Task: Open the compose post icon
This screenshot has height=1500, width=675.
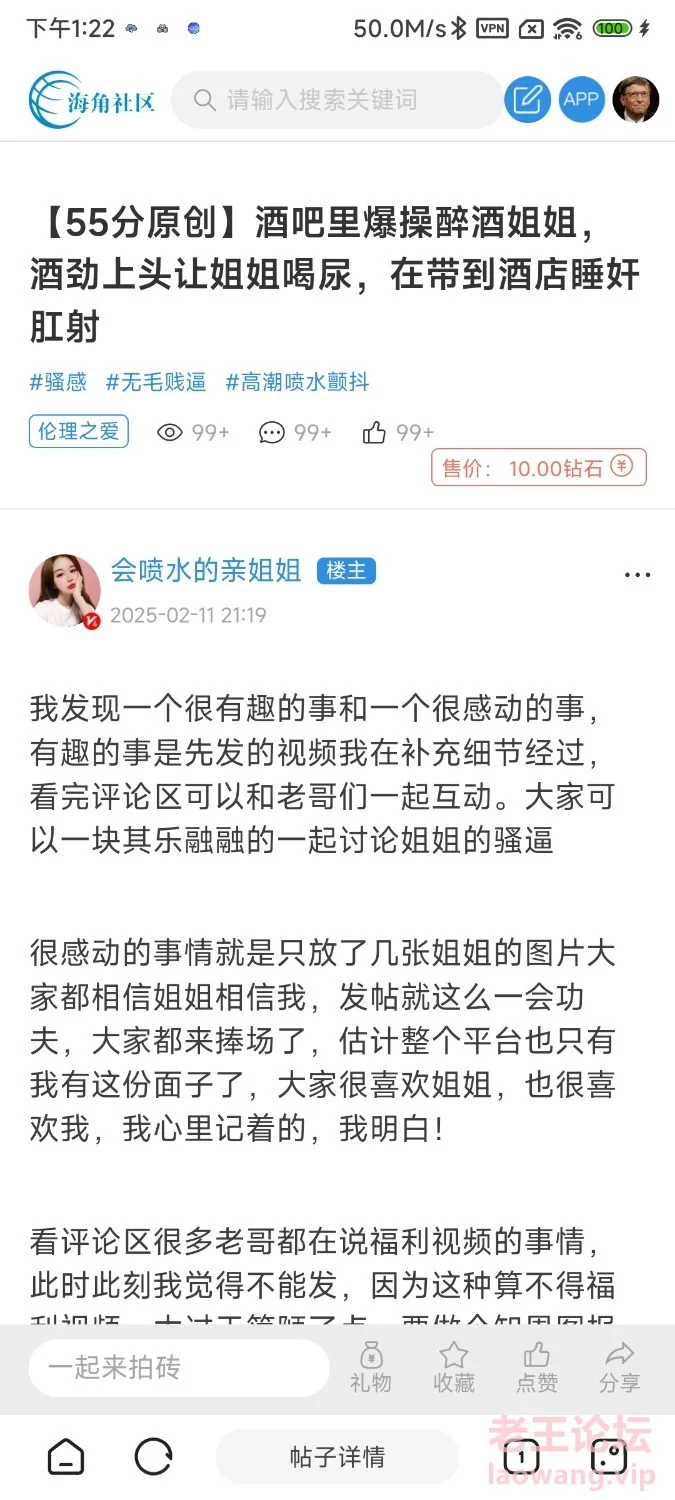Action: pos(527,99)
